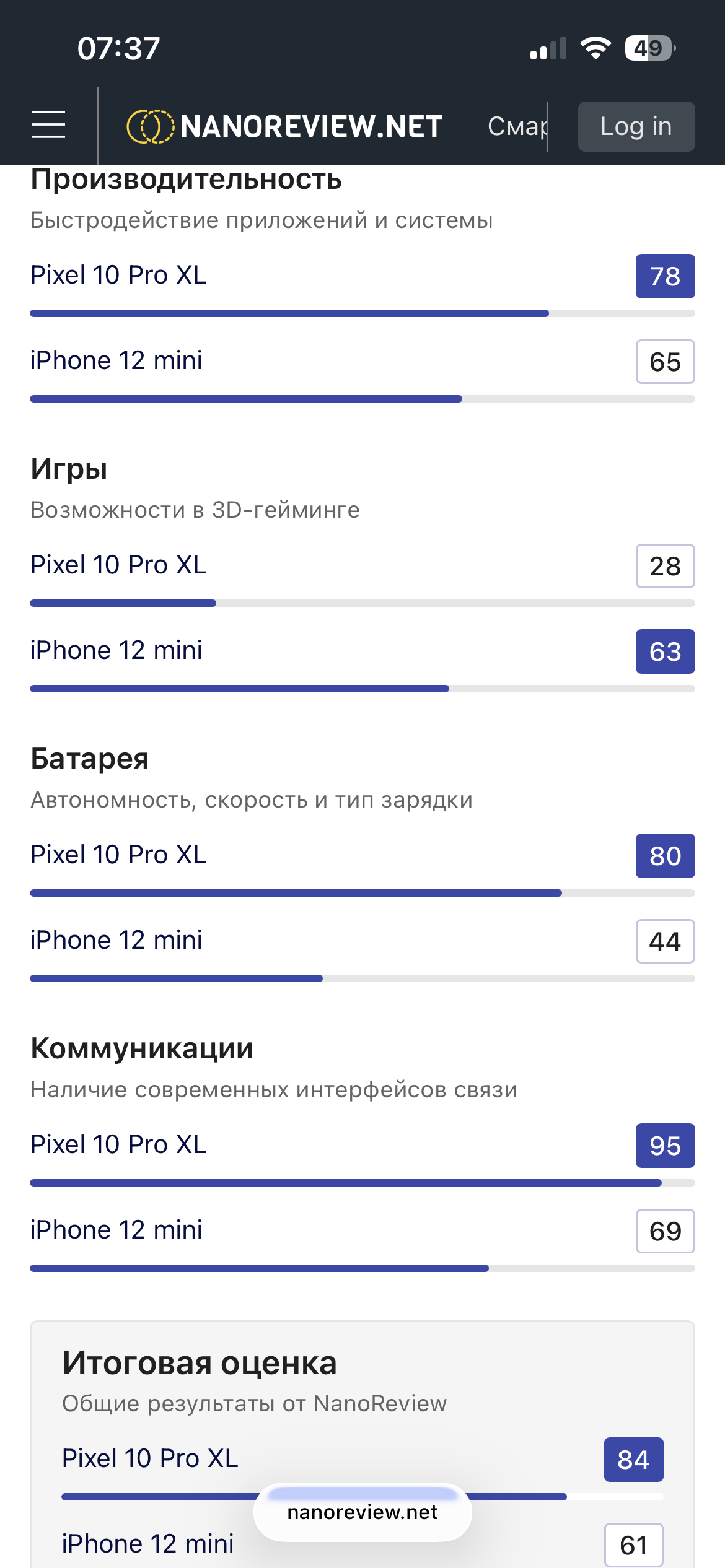Open the partially visible Смар… navigation link
This screenshot has height=1568, width=725.
(517, 126)
